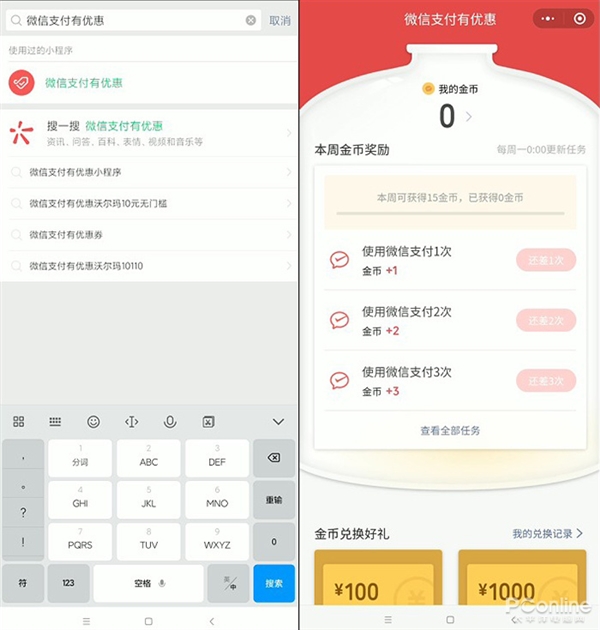600x630 pixels.
Task: Hit the keyboard backspace key
Action: pyautogui.click(x=273, y=458)
